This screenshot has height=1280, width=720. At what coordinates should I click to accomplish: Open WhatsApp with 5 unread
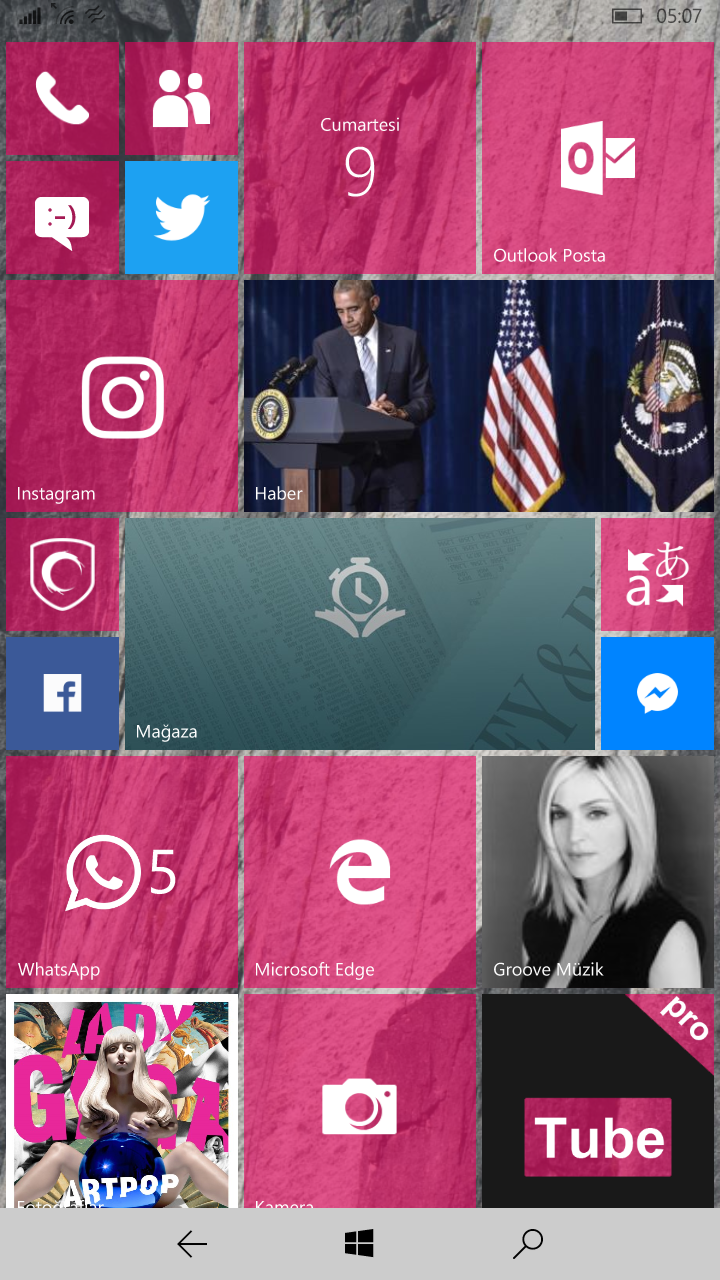tap(122, 872)
